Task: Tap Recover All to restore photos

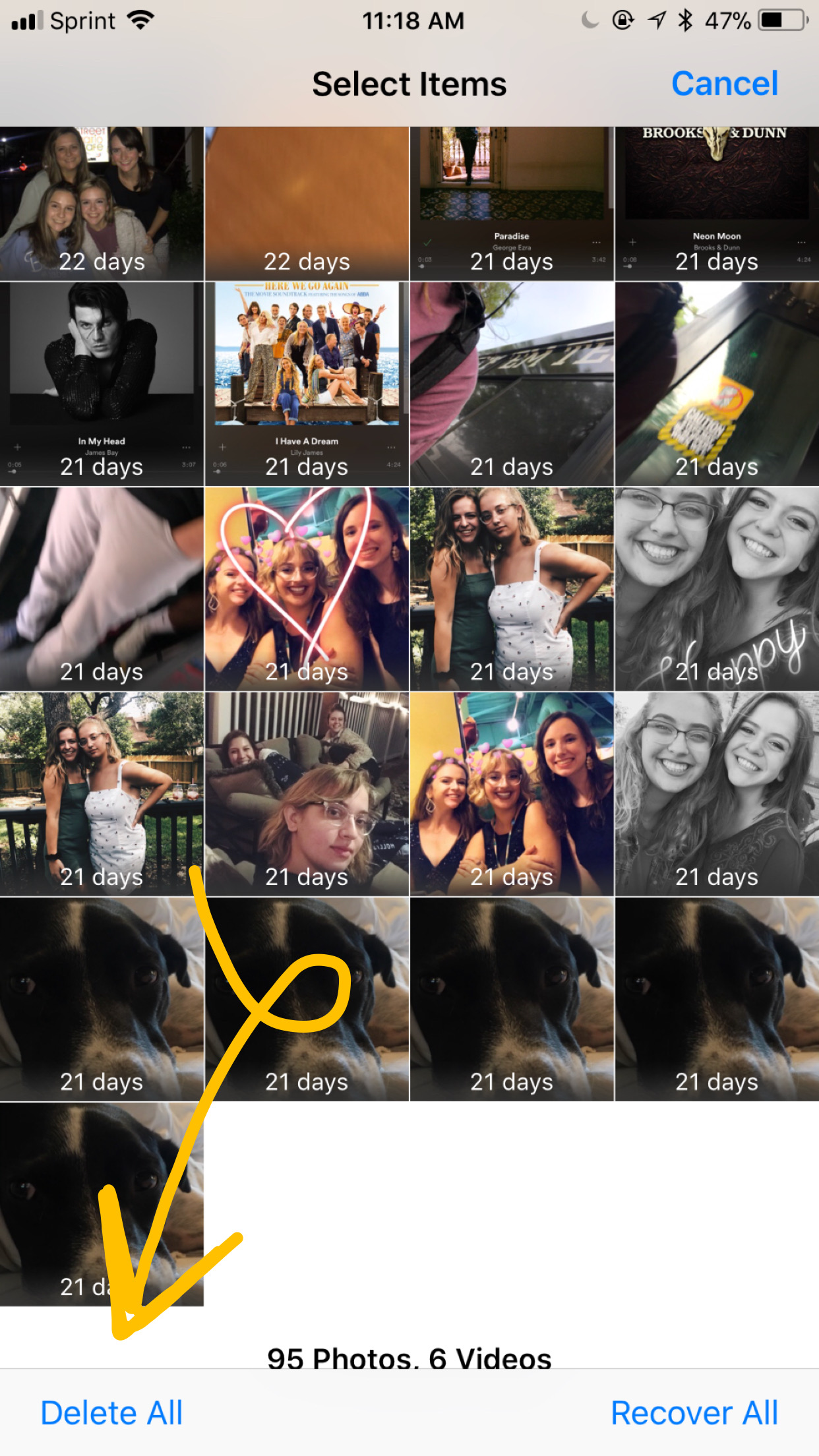Action: pos(694,1412)
